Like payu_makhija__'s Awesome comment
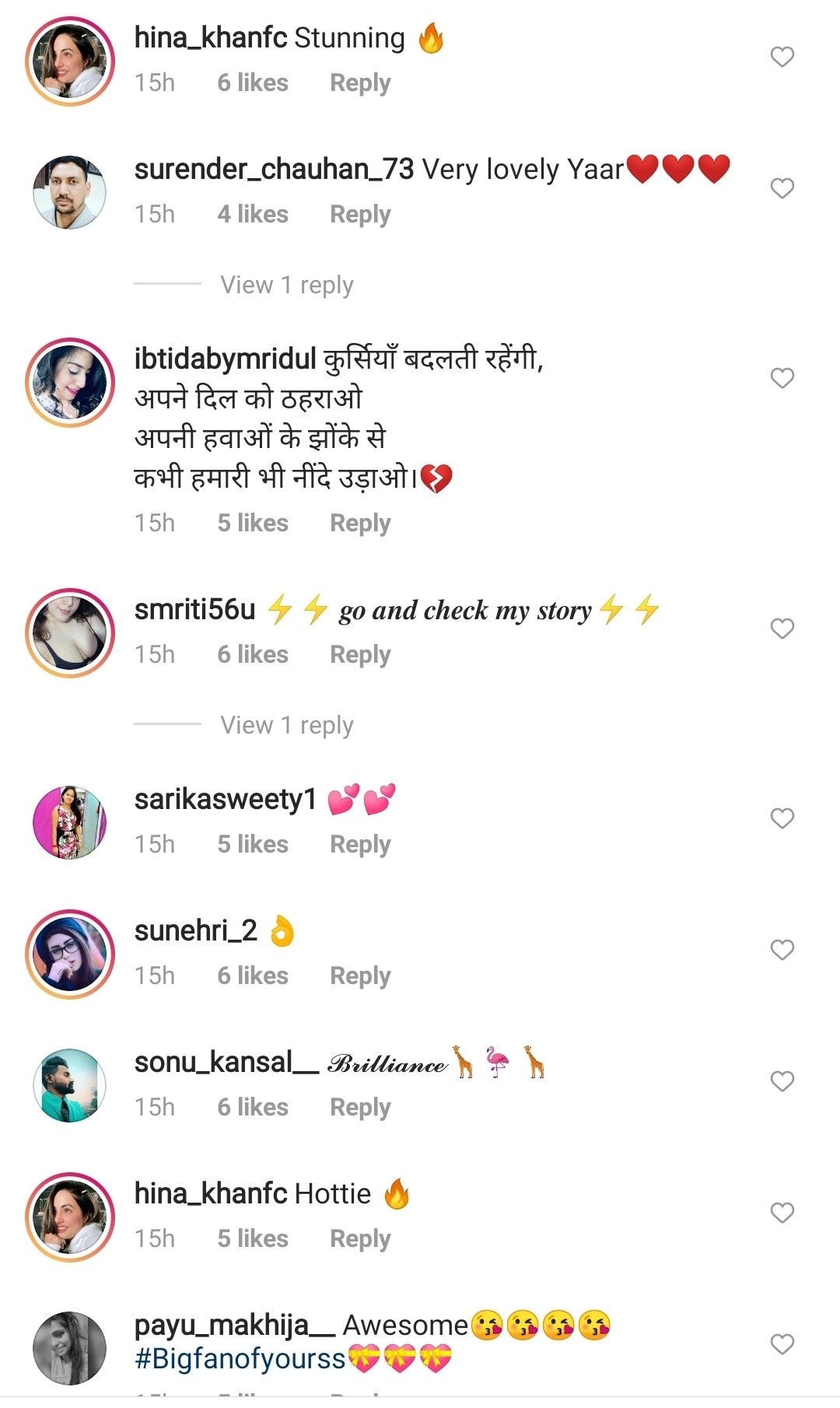 (x=782, y=1344)
